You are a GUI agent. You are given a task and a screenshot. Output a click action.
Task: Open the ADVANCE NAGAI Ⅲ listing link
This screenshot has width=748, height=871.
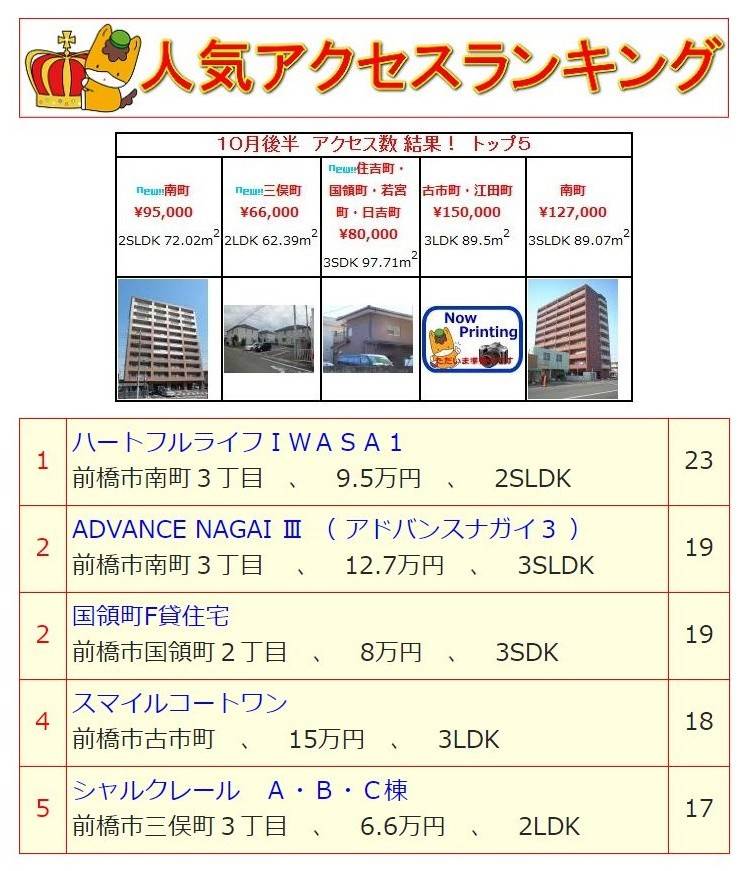[325, 529]
